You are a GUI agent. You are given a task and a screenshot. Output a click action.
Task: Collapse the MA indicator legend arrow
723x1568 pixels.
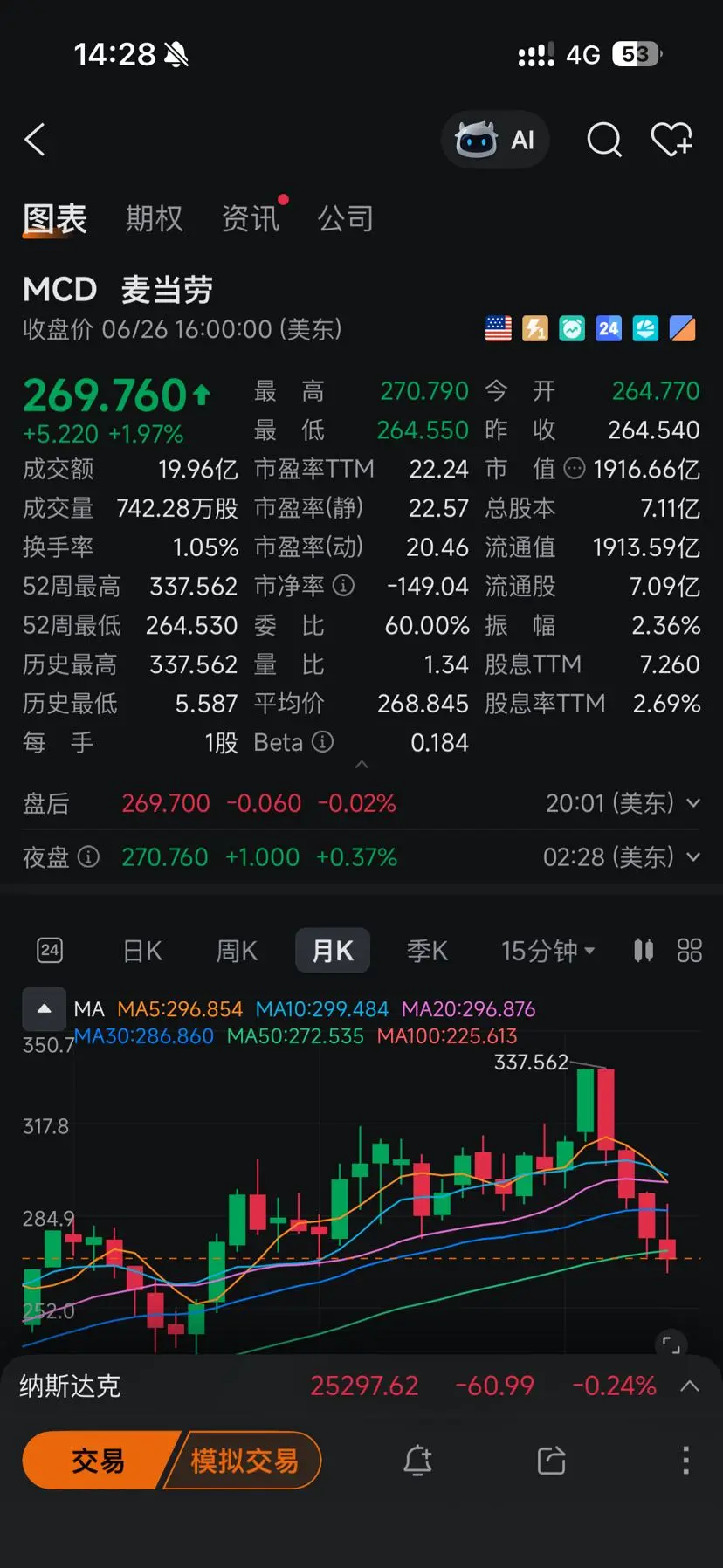45,1009
